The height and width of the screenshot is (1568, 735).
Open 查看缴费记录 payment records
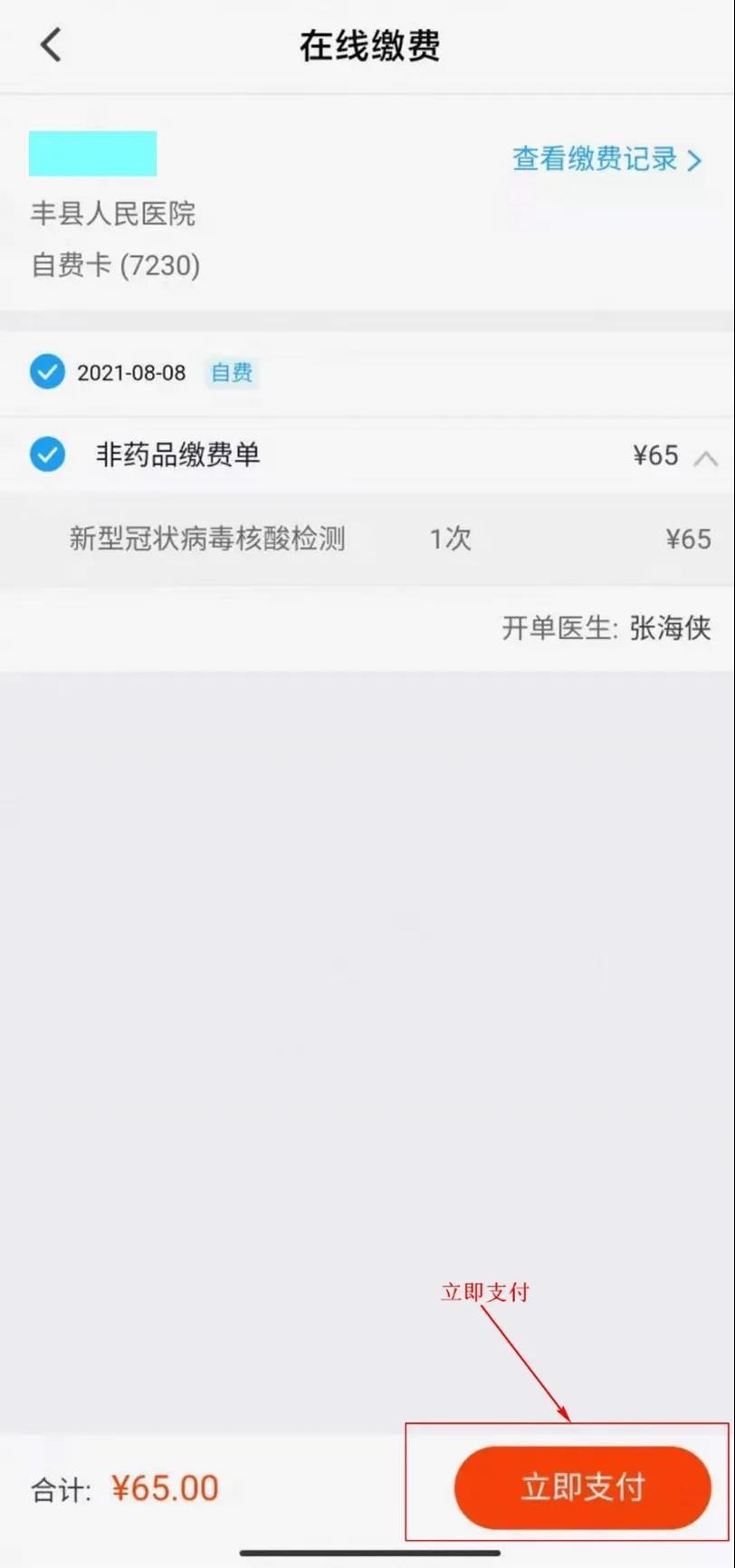coord(607,159)
